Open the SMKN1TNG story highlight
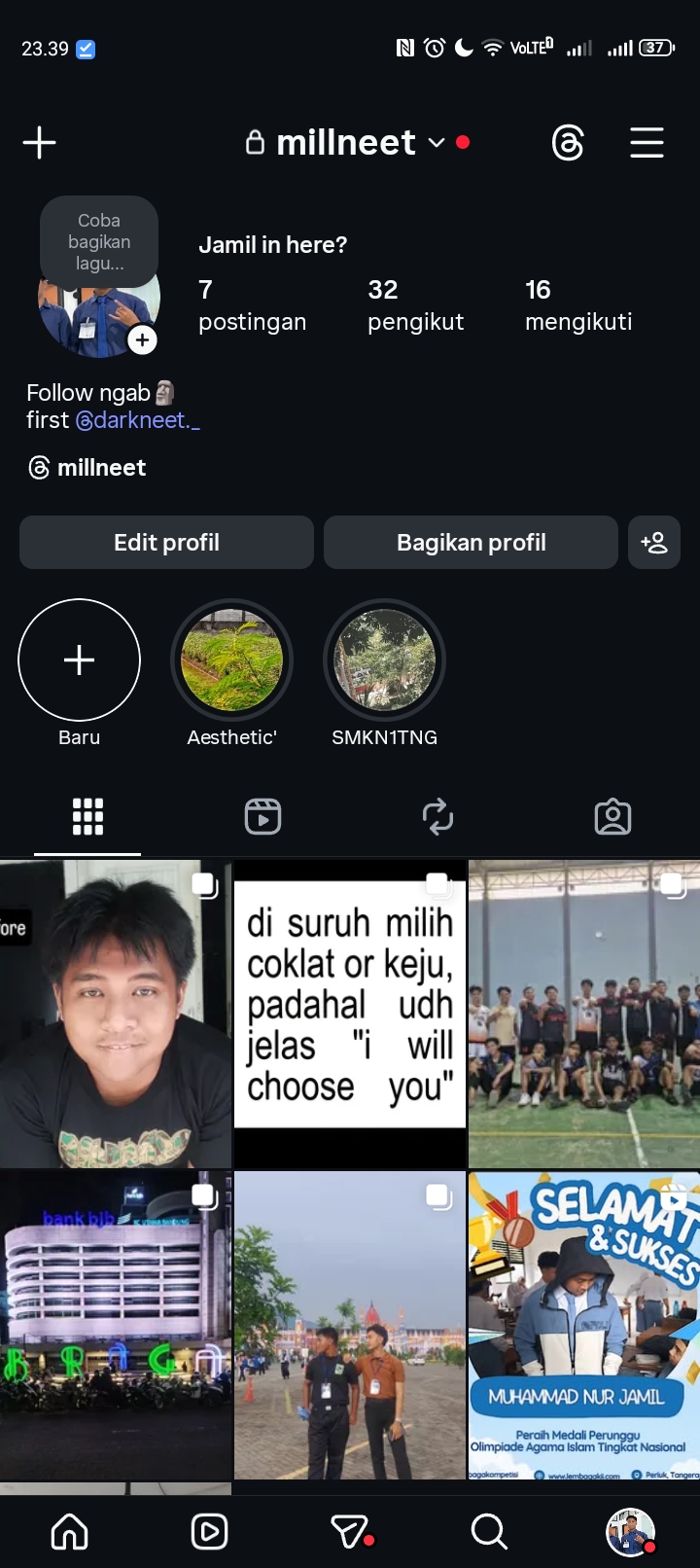This screenshot has width=700, height=1568. pyautogui.click(x=384, y=660)
